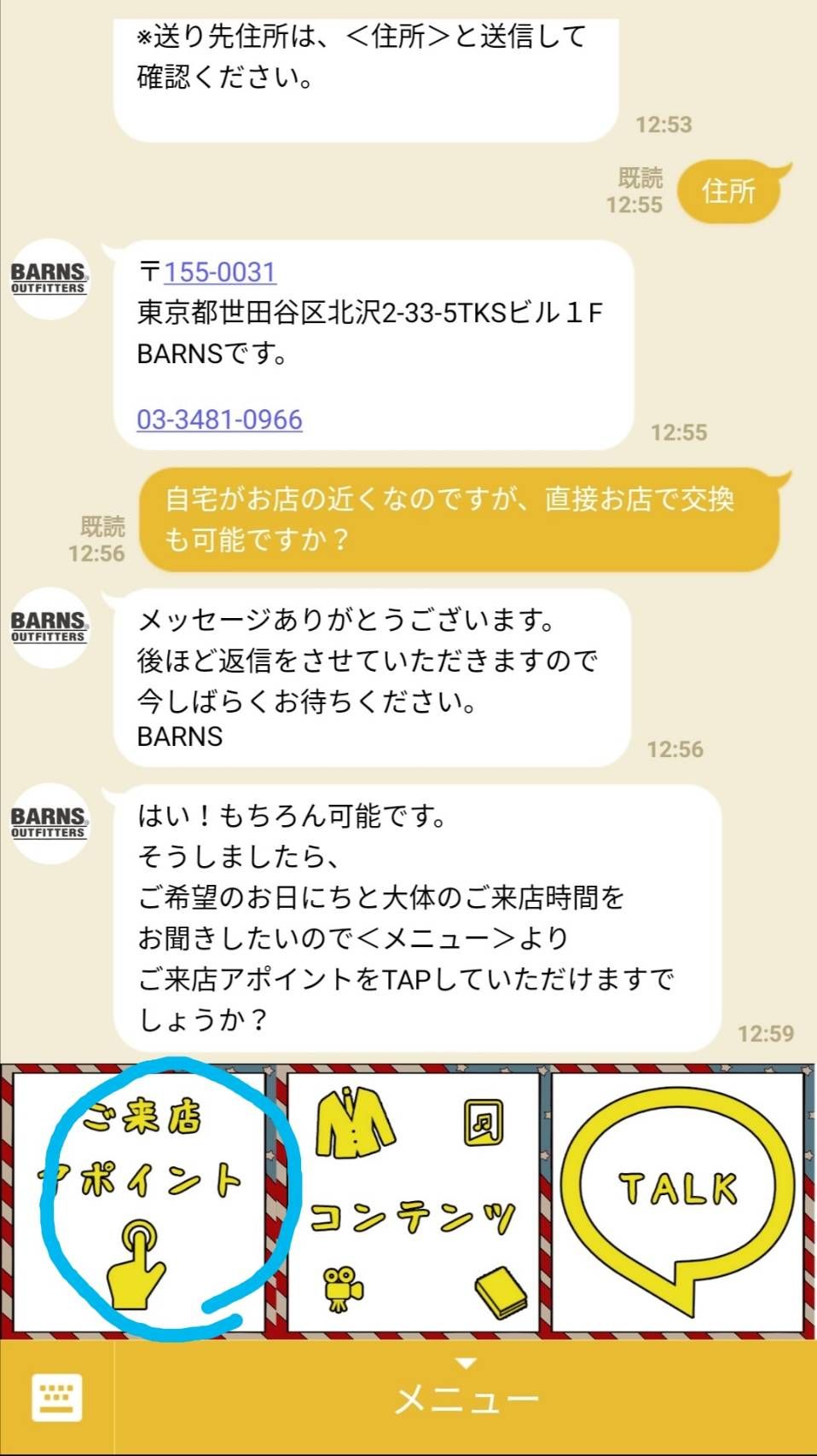Tap the ご来店アポイント rich menu tile
This screenshot has height=1456, width=817.
[x=139, y=1200]
